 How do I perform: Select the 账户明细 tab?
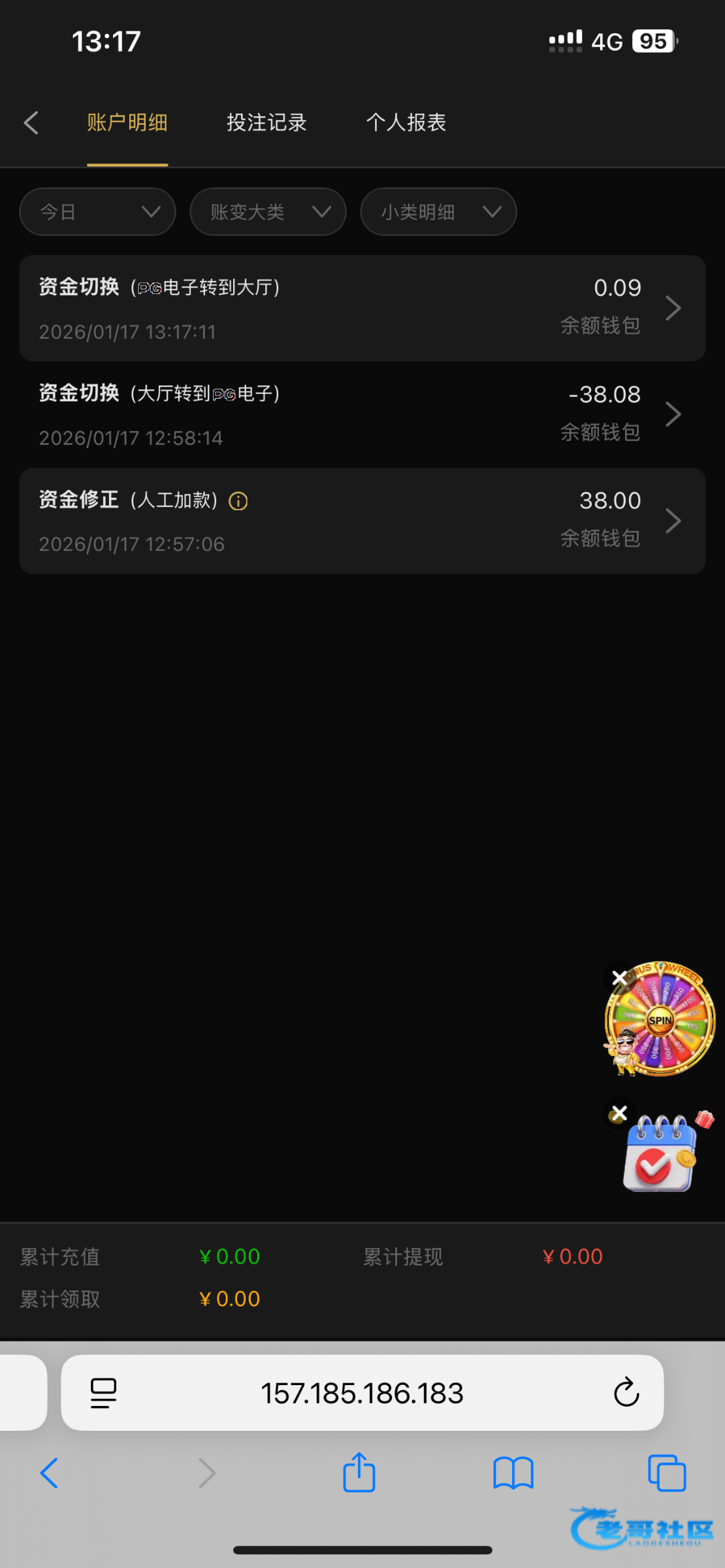(x=127, y=123)
